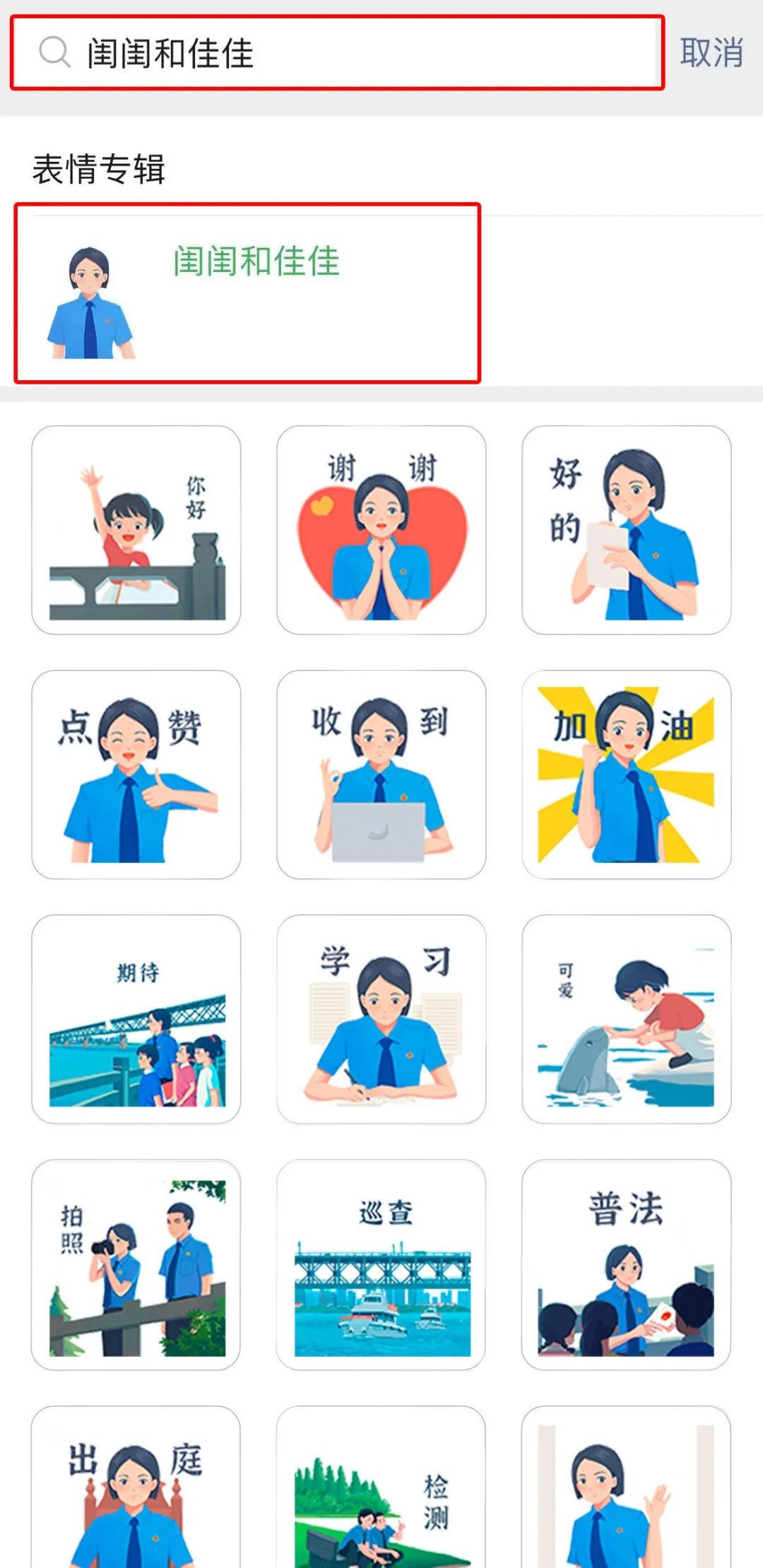Select the 你好 sticker
Image resolution: width=763 pixels, height=1568 pixels.
136,530
